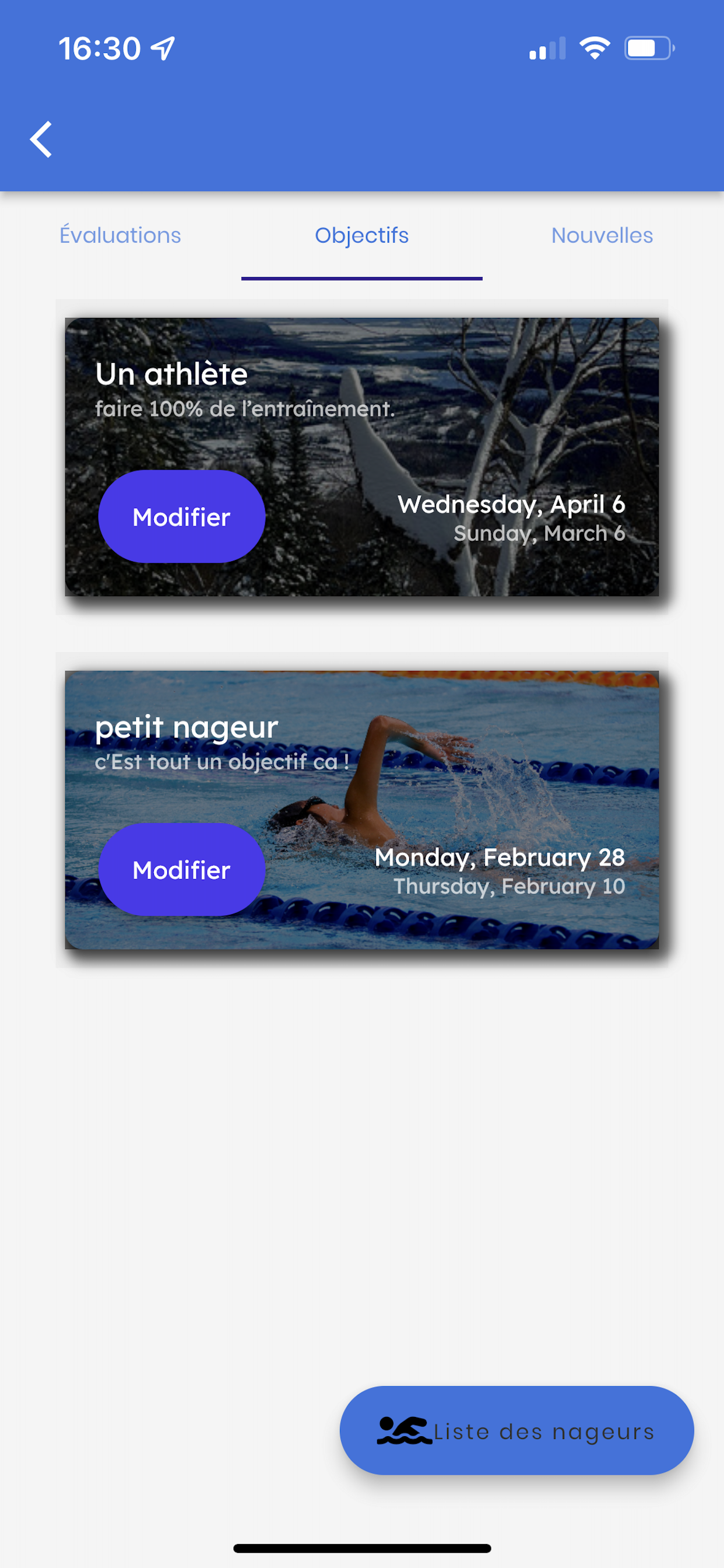Switch to the Évaluations tab
Screen dimensions: 724x1568
[120, 236]
